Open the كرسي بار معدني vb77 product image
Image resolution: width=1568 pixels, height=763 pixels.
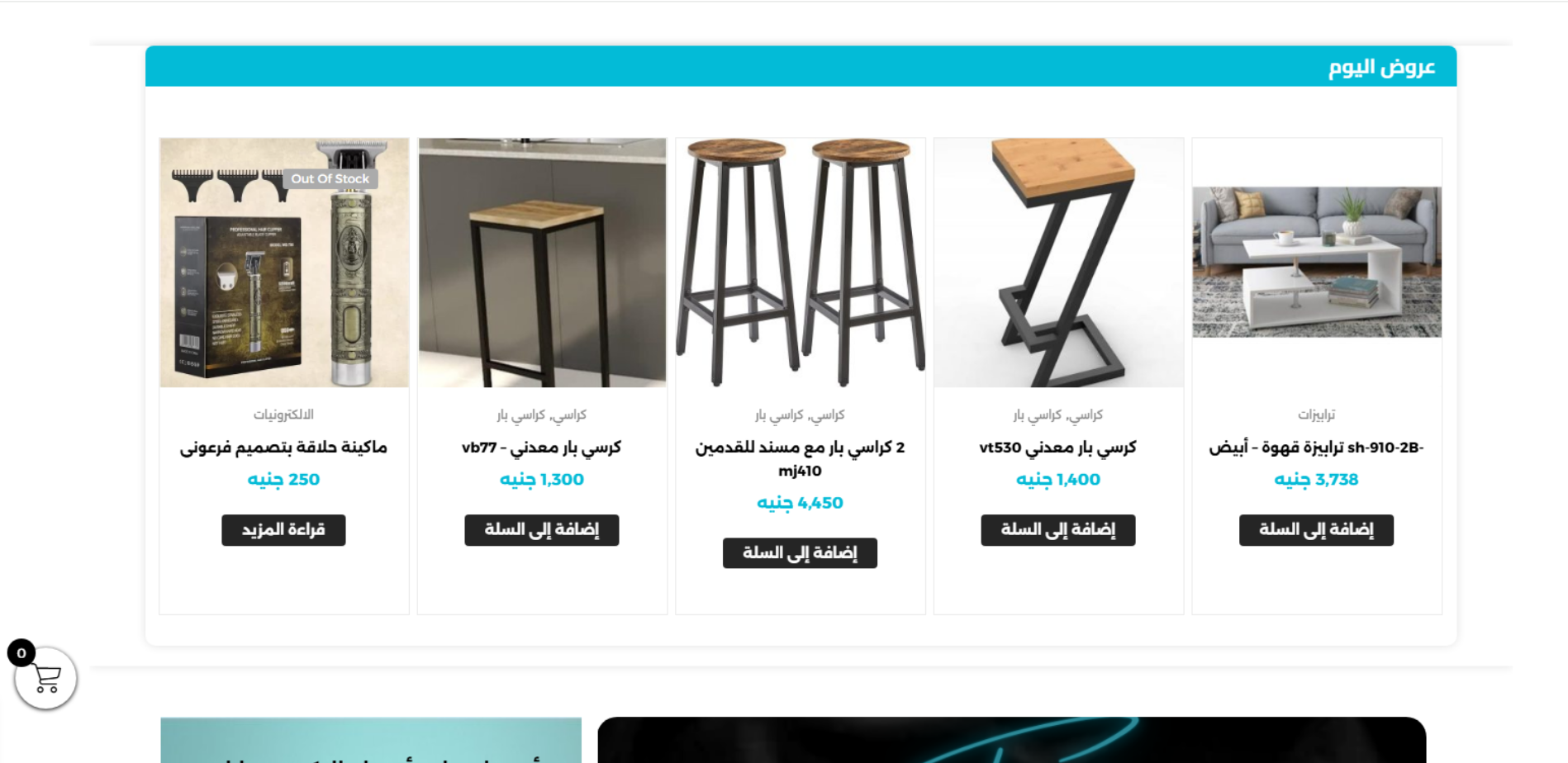pyautogui.click(x=542, y=263)
